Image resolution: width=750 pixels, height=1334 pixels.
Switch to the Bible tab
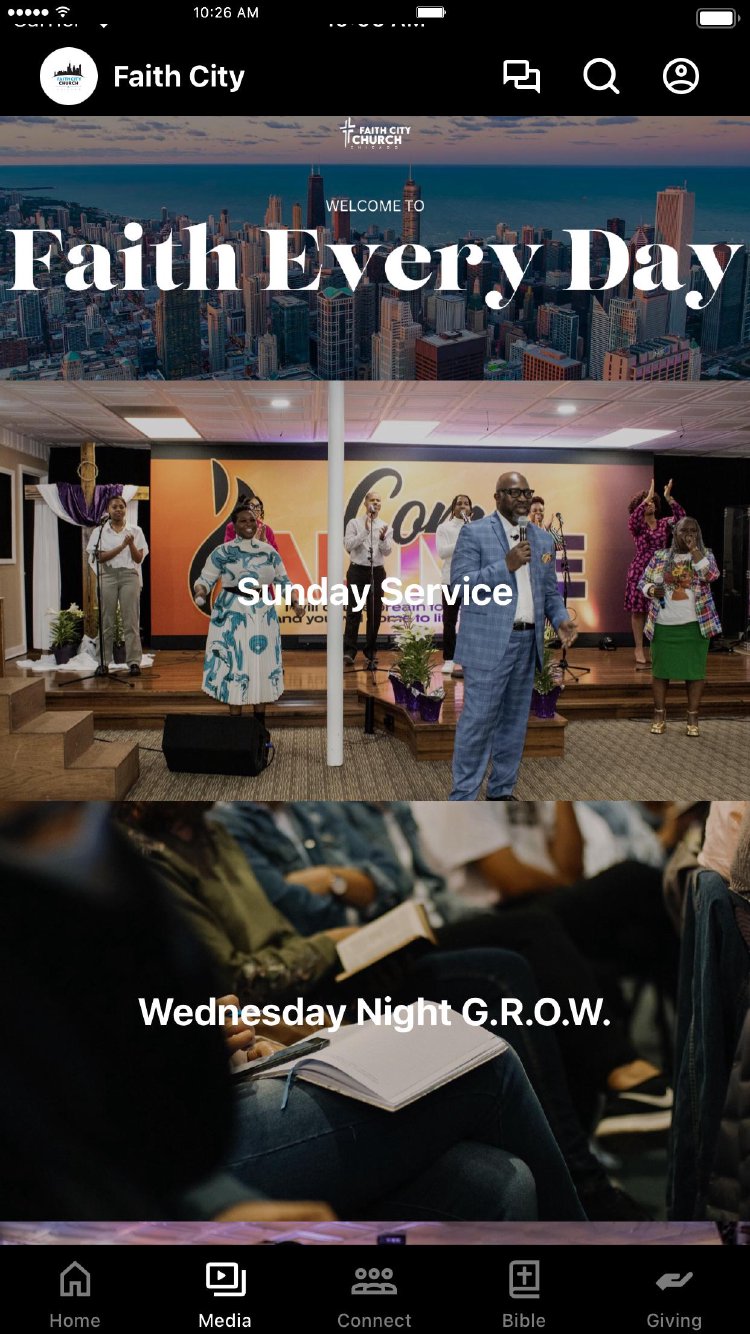[x=524, y=1295]
